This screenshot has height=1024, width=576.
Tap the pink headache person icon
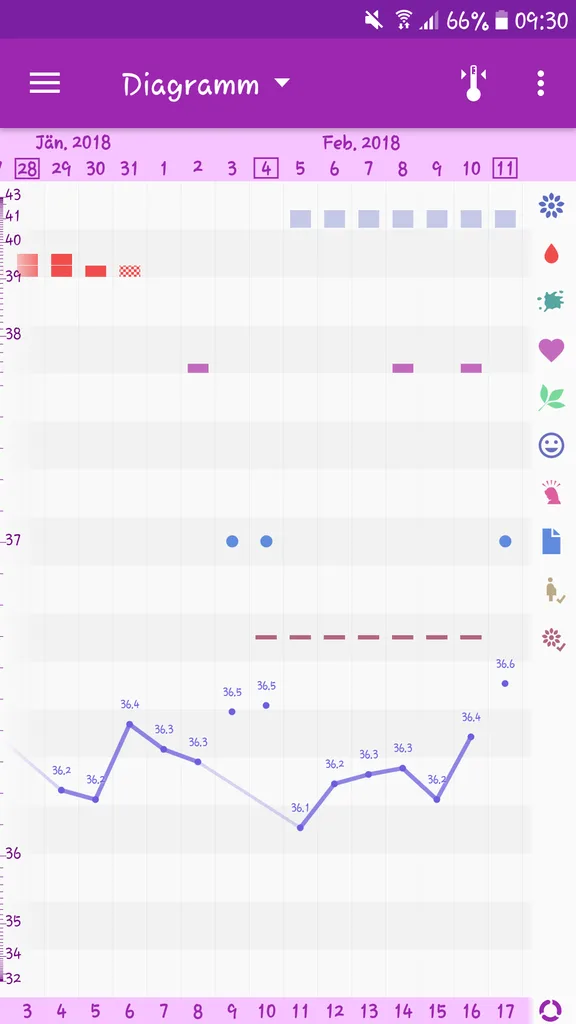pyautogui.click(x=552, y=493)
